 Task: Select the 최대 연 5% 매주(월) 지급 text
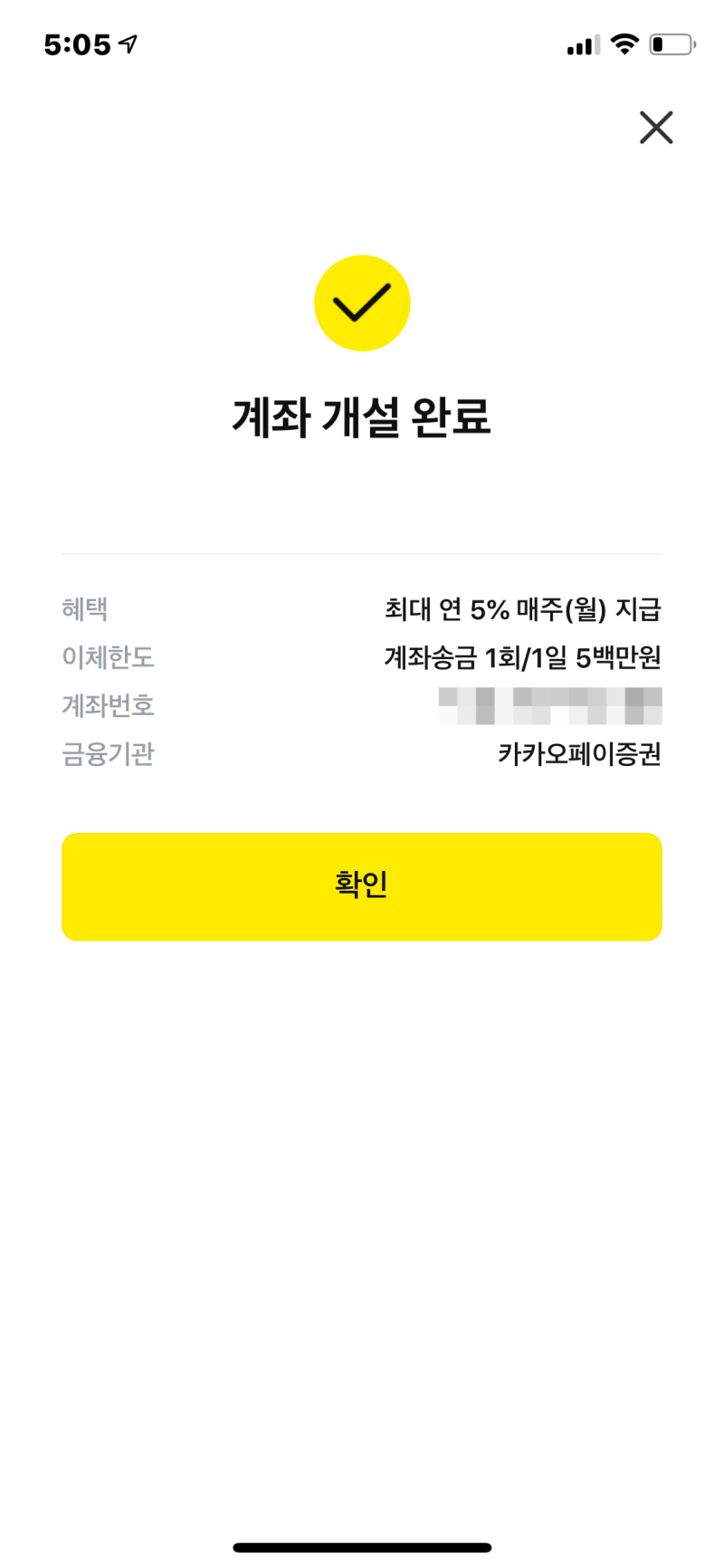tap(523, 610)
